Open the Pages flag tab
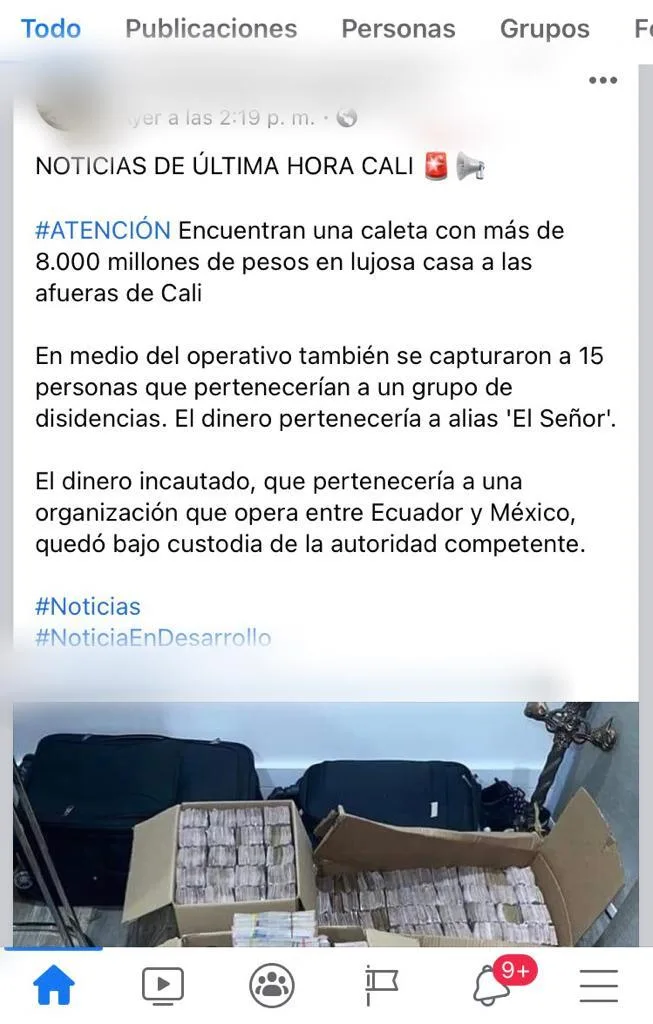This screenshot has width=653, height=1024. pyautogui.click(x=381, y=985)
